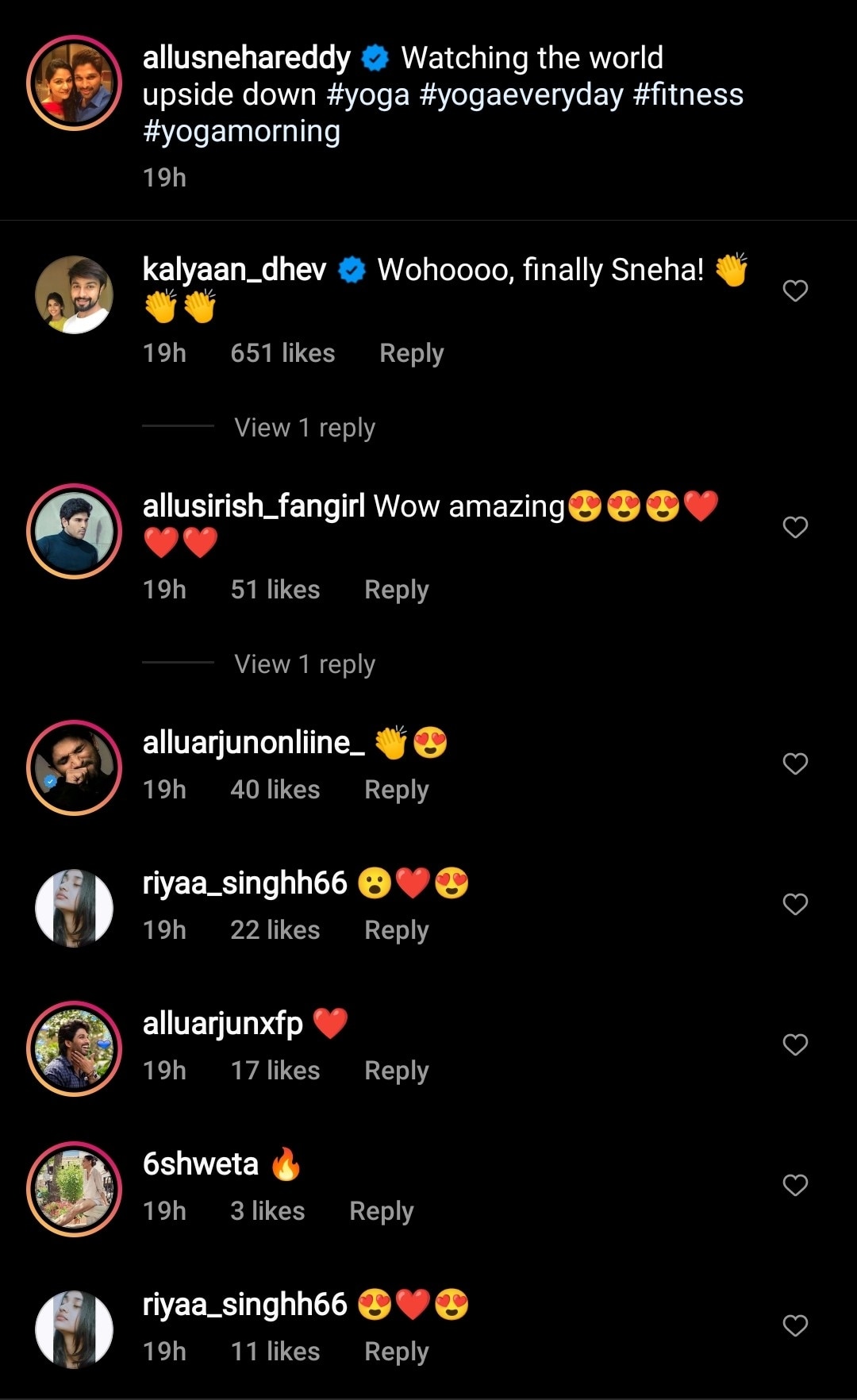Open kalyaan_dhev's profile from username
This screenshot has width=857, height=1400.
pos(234,270)
